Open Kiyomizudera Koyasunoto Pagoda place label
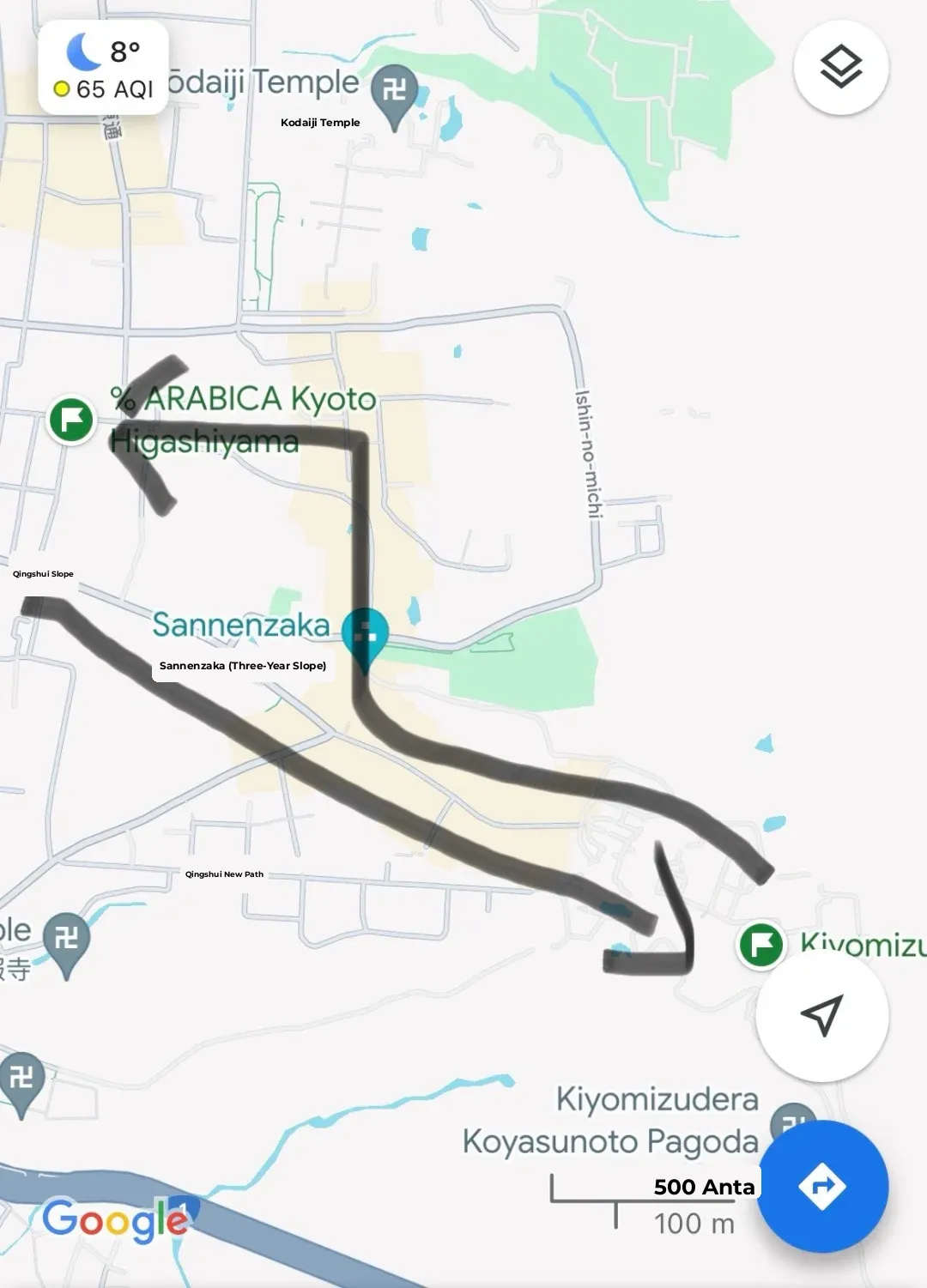 click(x=611, y=1121)
